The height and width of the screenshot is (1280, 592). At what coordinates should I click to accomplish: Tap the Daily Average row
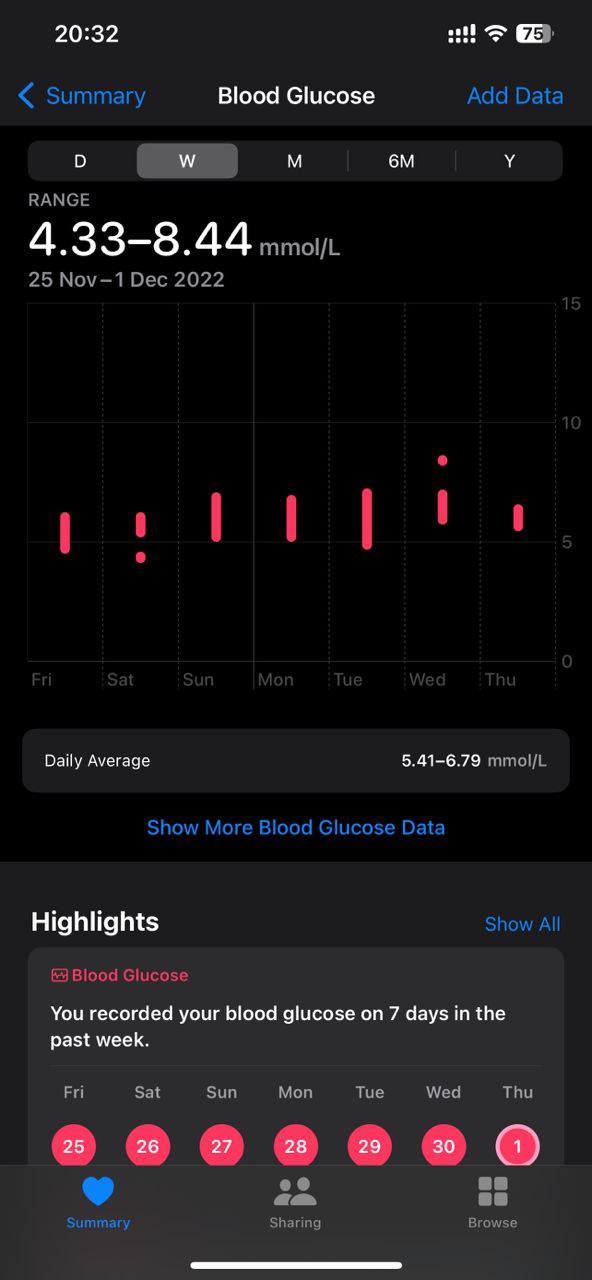(296, 761)
